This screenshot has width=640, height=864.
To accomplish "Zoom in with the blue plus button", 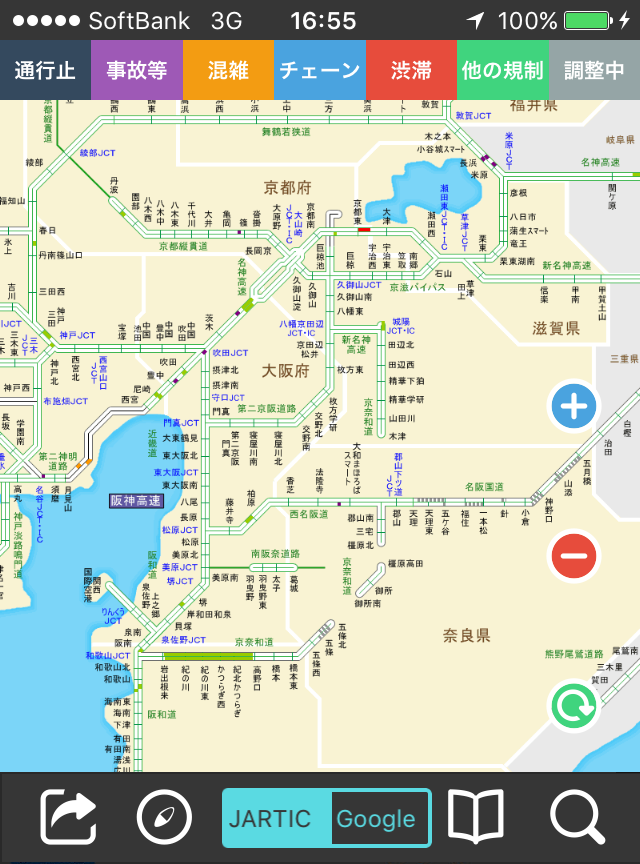I will 575,406.
